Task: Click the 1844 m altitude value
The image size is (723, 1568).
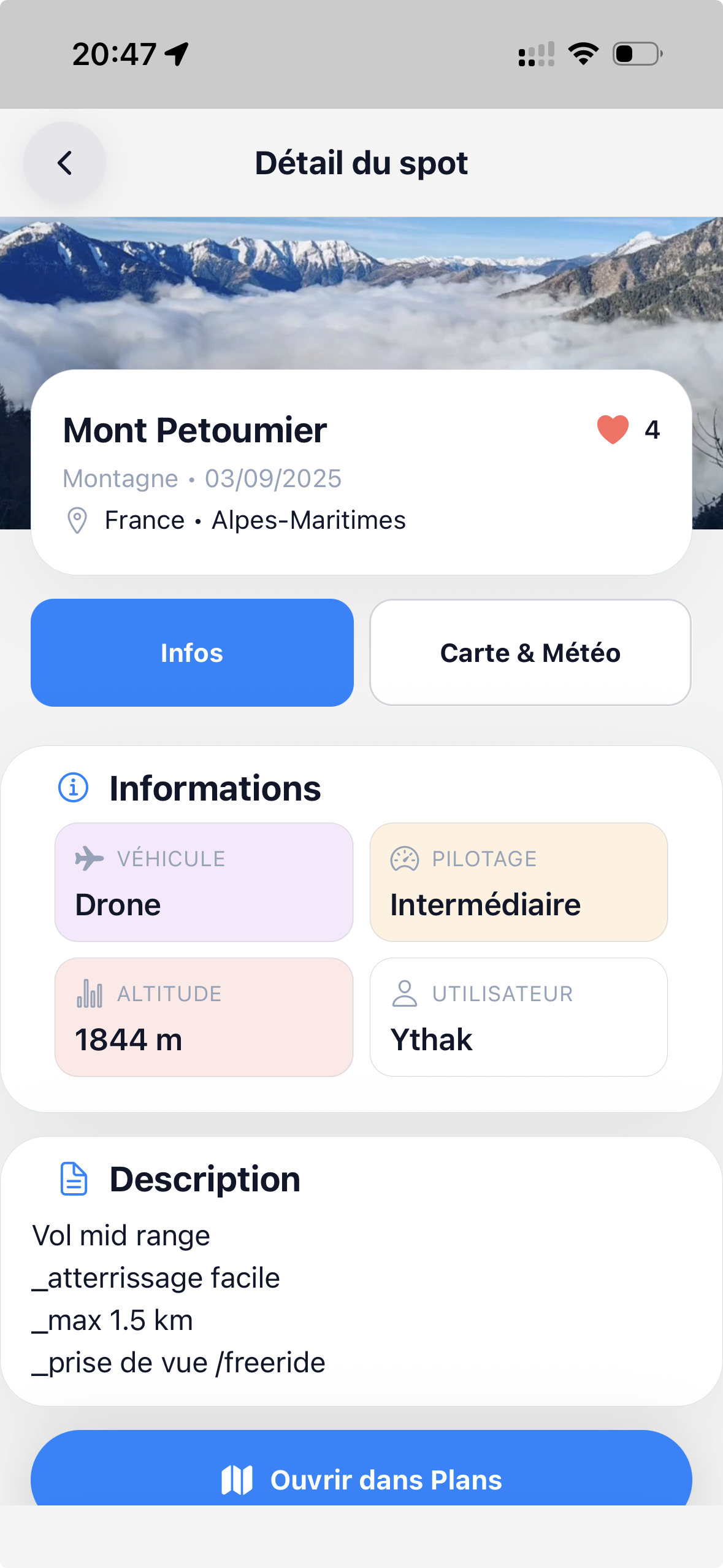Action: [x=128, y=1039]
